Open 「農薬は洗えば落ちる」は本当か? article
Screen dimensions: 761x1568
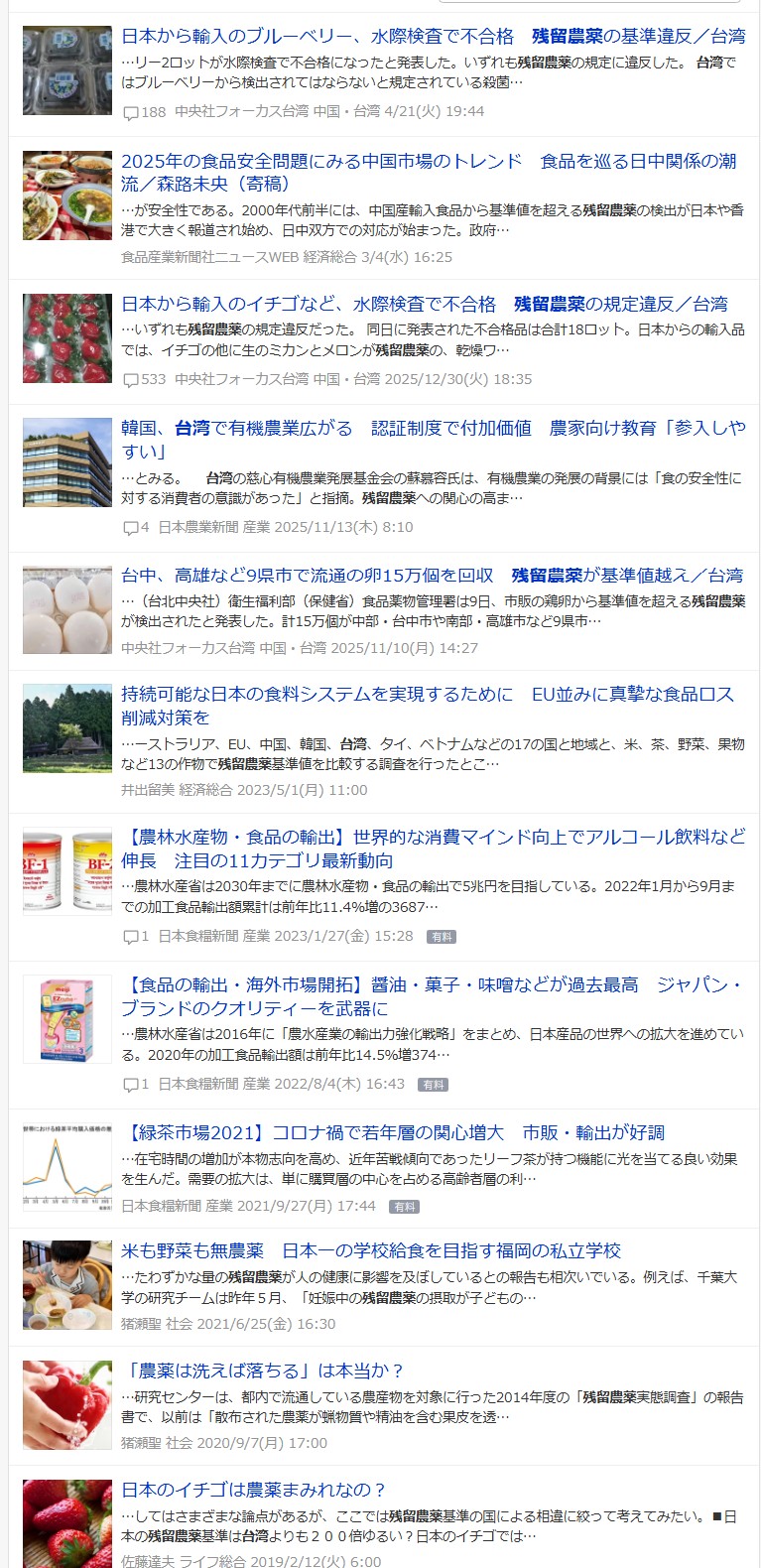[262, 1372]
